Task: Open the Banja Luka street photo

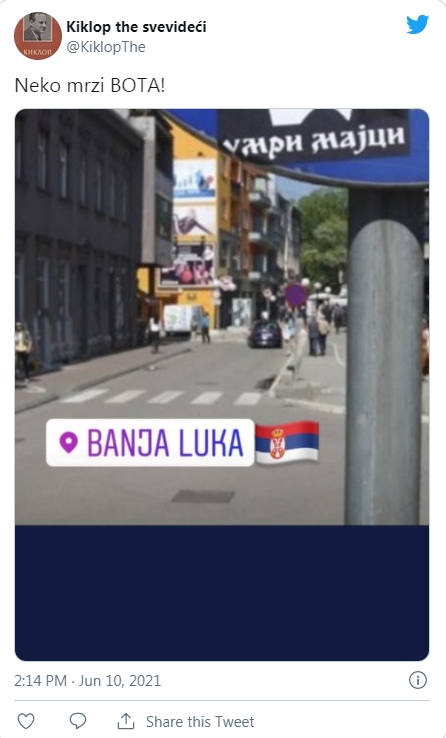Action: tap(222, 385)
